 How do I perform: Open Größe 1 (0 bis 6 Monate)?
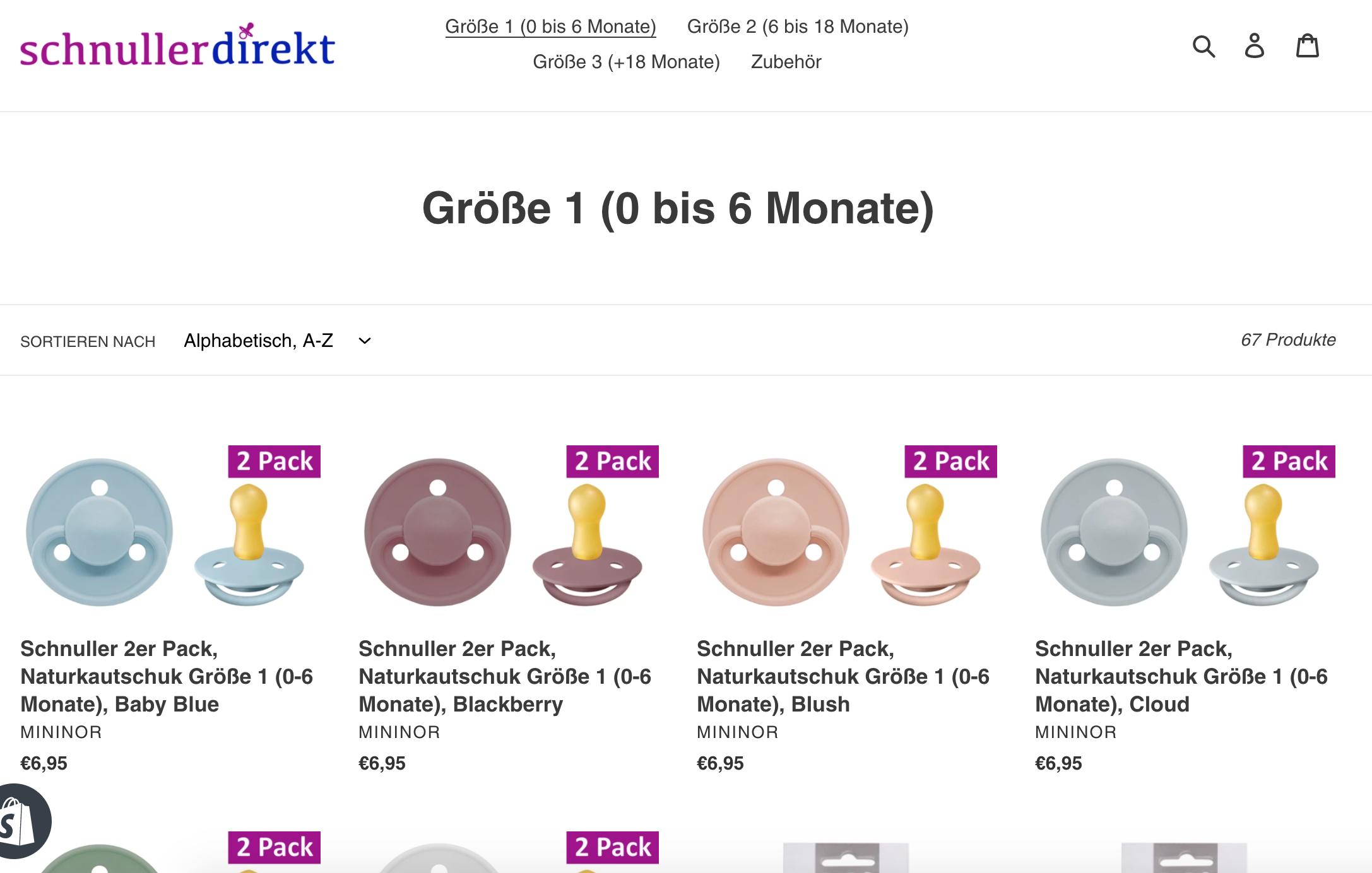[550, 26]
